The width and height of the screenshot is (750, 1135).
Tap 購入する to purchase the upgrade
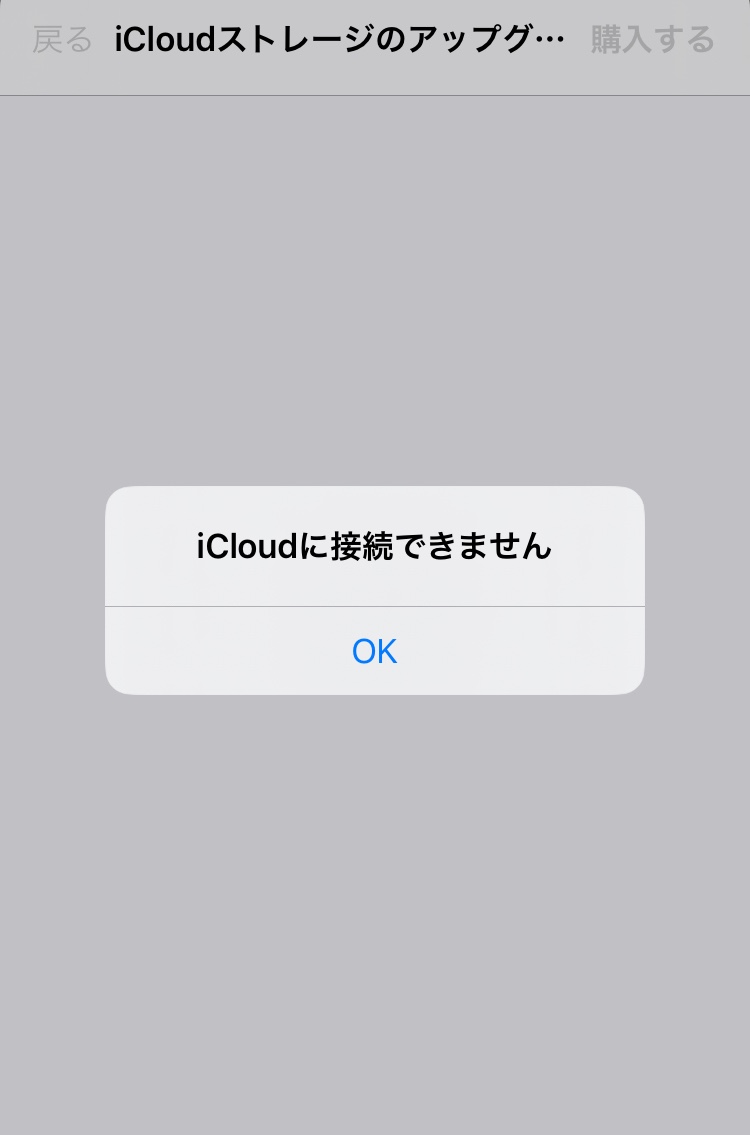(x=652, y=41)
